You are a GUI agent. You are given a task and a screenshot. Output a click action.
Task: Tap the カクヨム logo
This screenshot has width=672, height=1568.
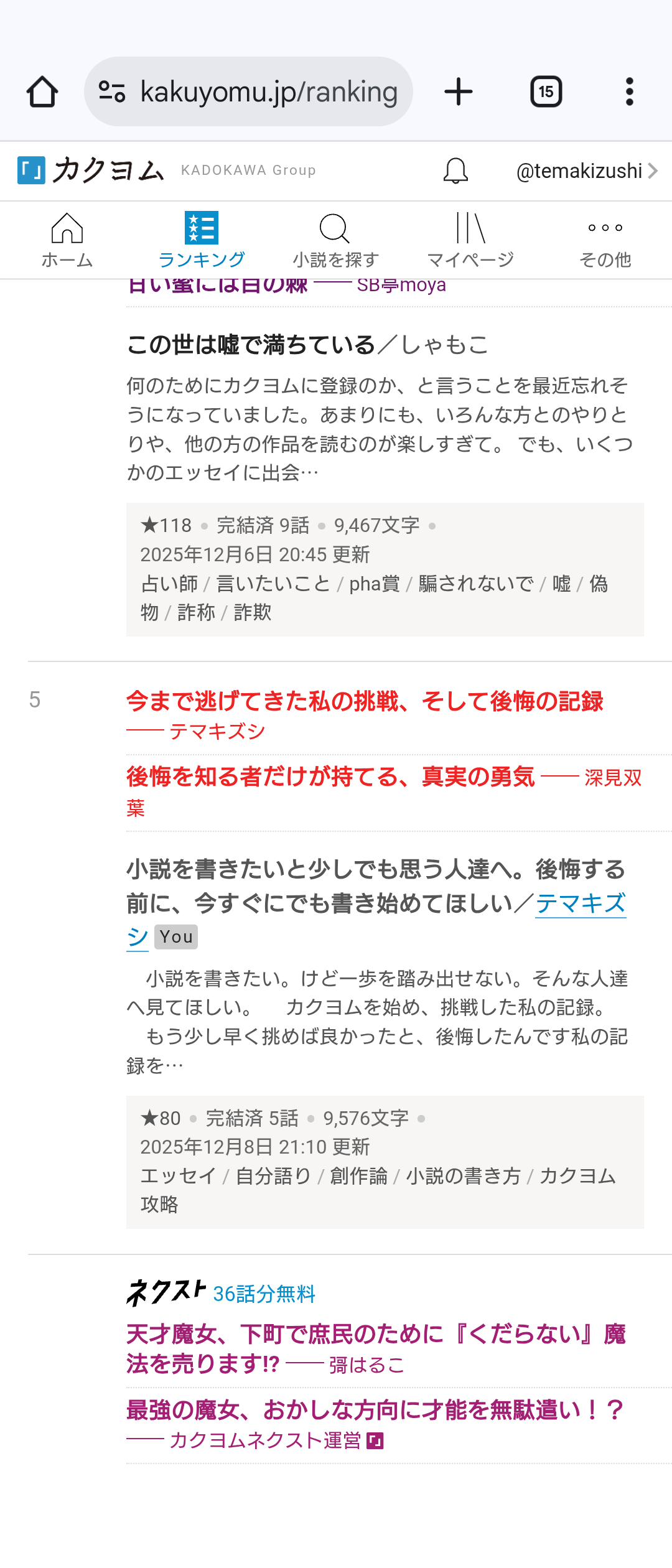[x=91, y=170]
